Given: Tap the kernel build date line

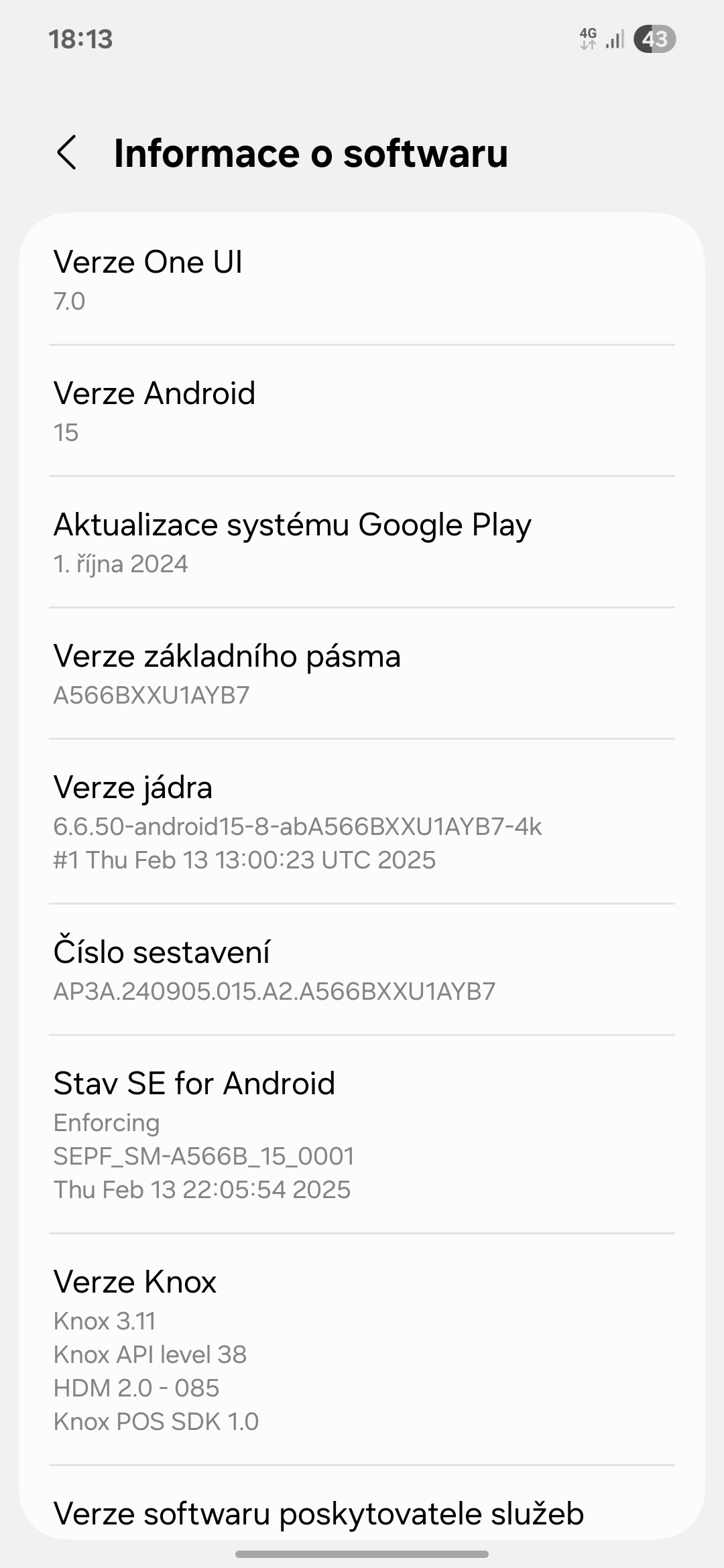Looking at the screenshot, I should tap(245, 860).
